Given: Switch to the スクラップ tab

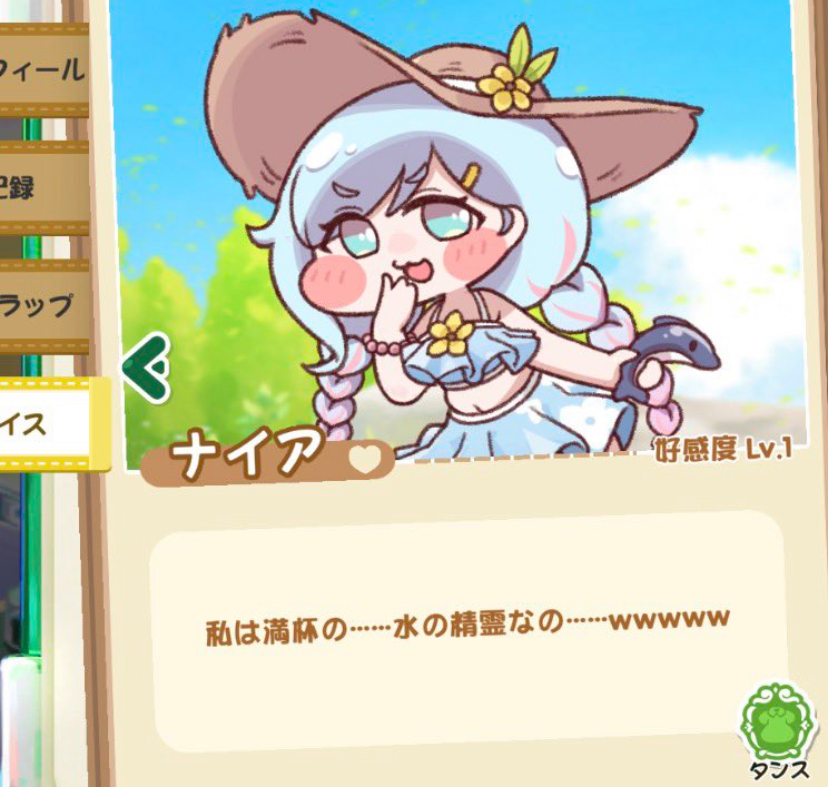Looking at the screenshot, I should [40, 304].
